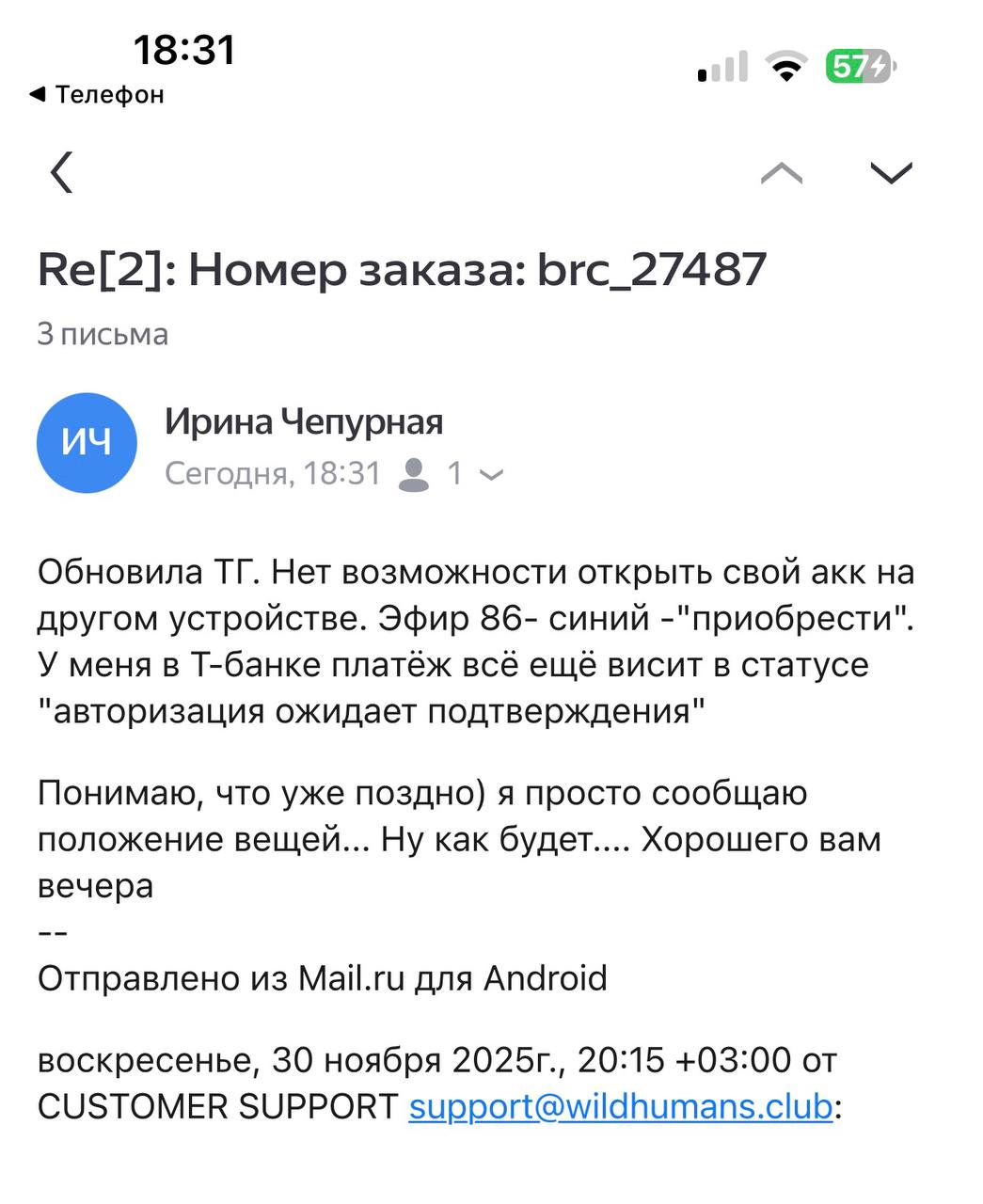Expand the recipients details chevron
Screen dimensions: 983x1204
tap(491, 474)
